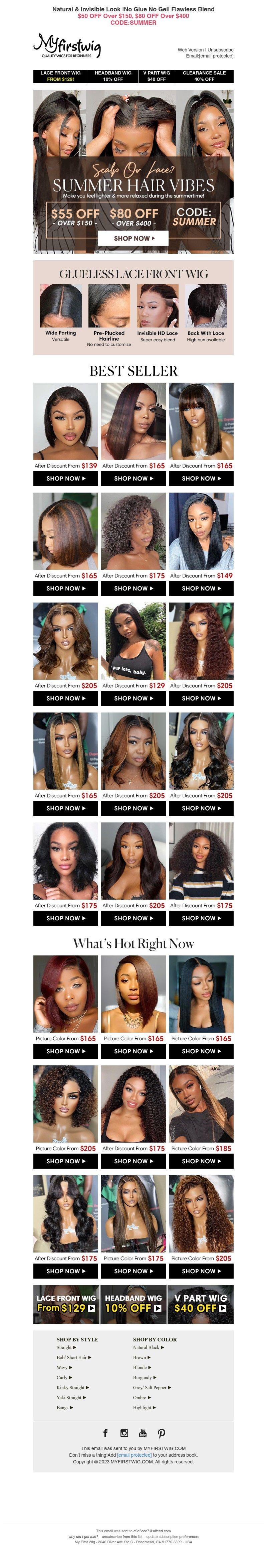Open the Clearance Sale 40% off tab
Image resolution: width=267 pixels, height=1568 pixels.
204,76
